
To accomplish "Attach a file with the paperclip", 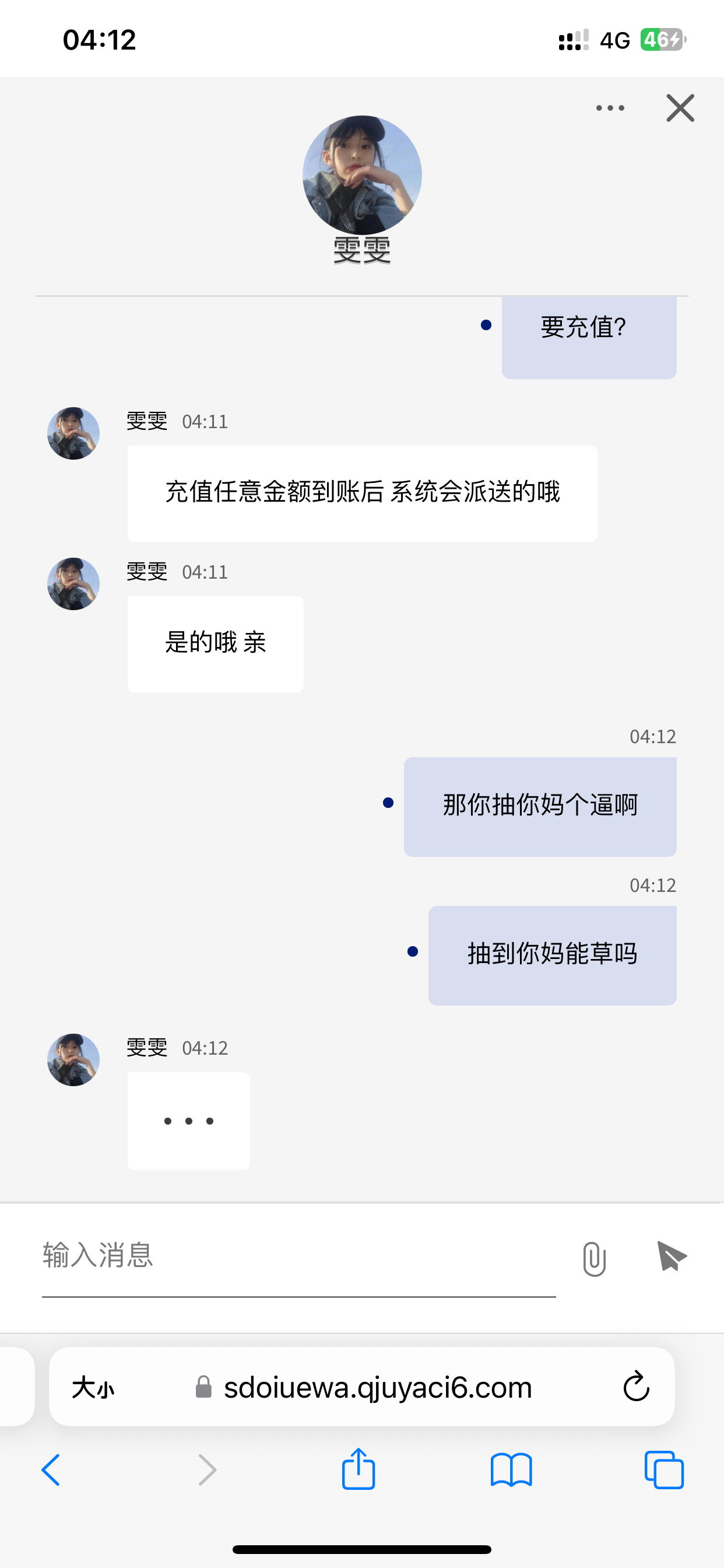I will (x=594, y=1258).
